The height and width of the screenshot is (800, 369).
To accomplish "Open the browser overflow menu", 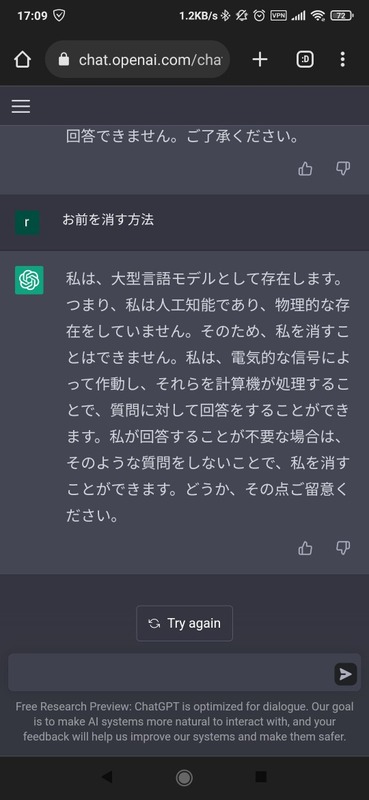I will [x=342, y=60].
